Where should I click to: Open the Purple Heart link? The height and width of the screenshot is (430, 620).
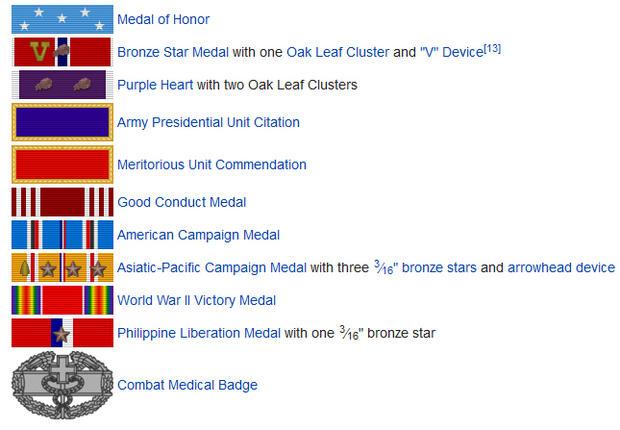[154, 85]
